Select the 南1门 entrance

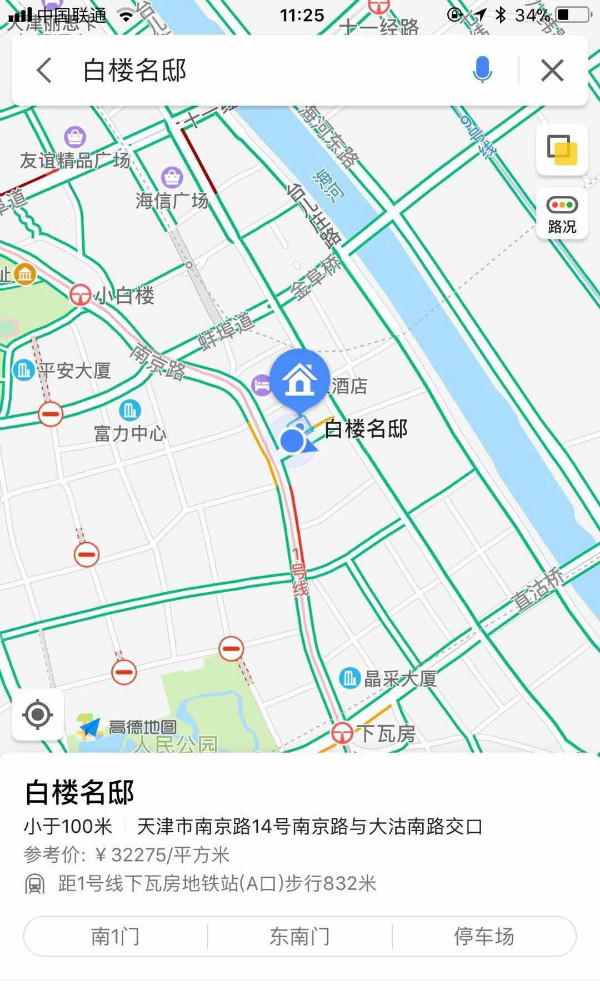(115, 936)
